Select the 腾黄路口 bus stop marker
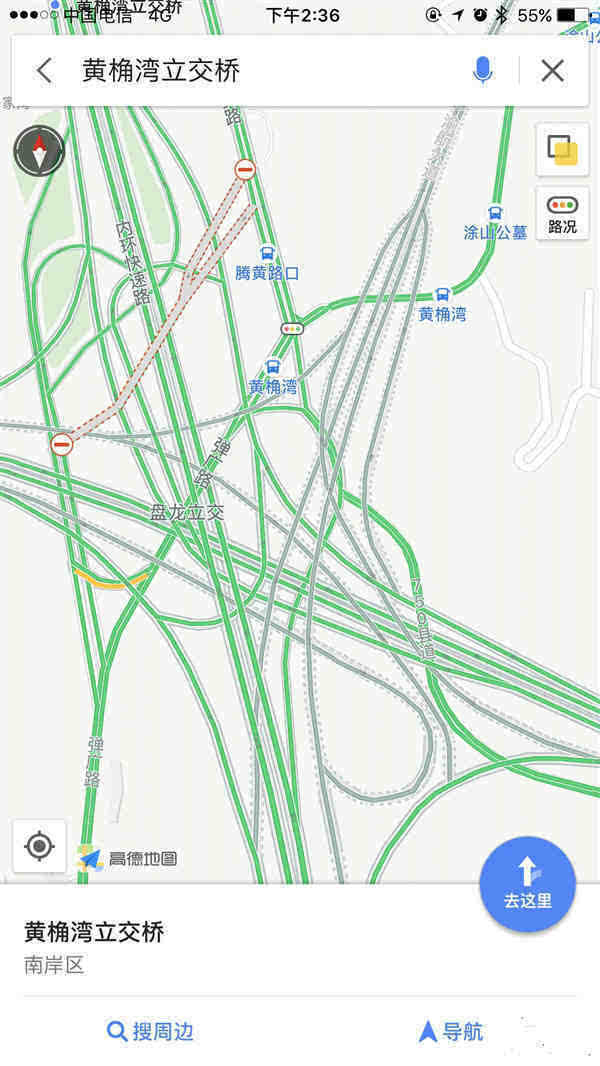600x1066 pixels. [x=267, y=254]
